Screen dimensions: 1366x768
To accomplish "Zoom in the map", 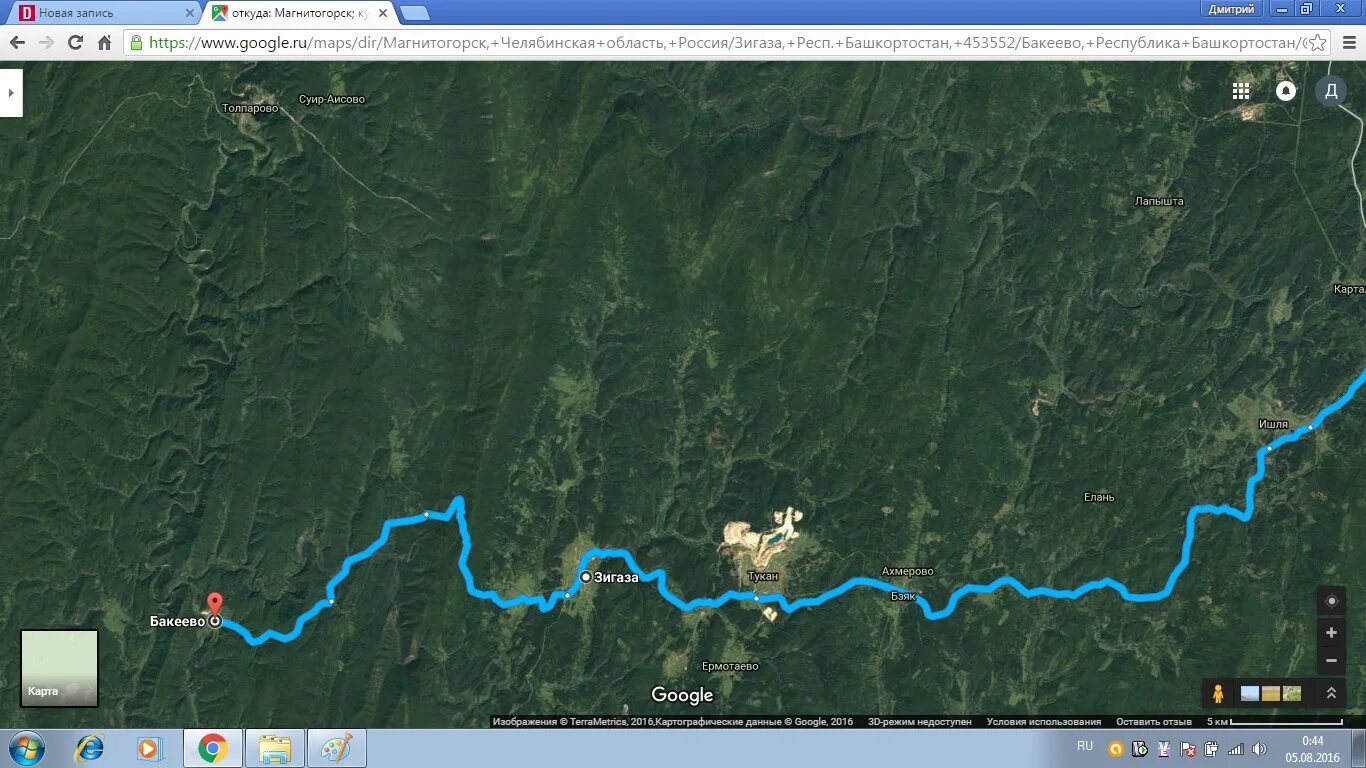I will coord(1331,633).
